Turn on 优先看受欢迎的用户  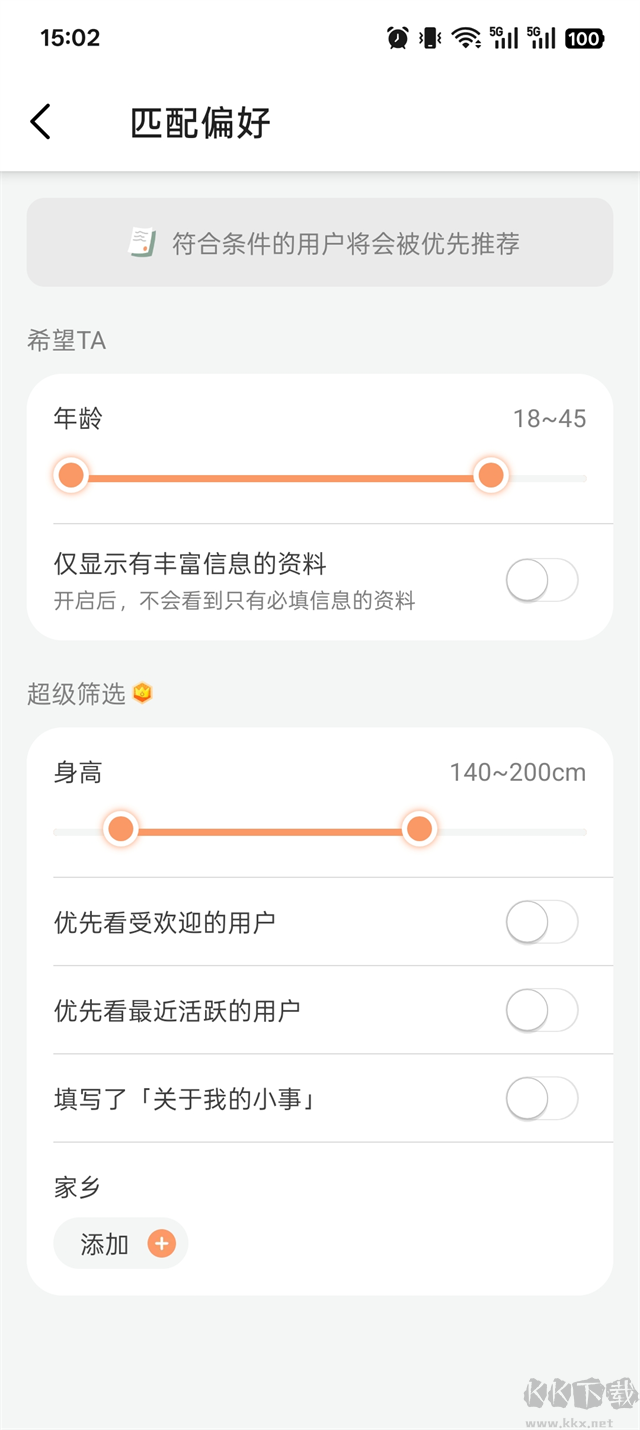coord(541,922)
